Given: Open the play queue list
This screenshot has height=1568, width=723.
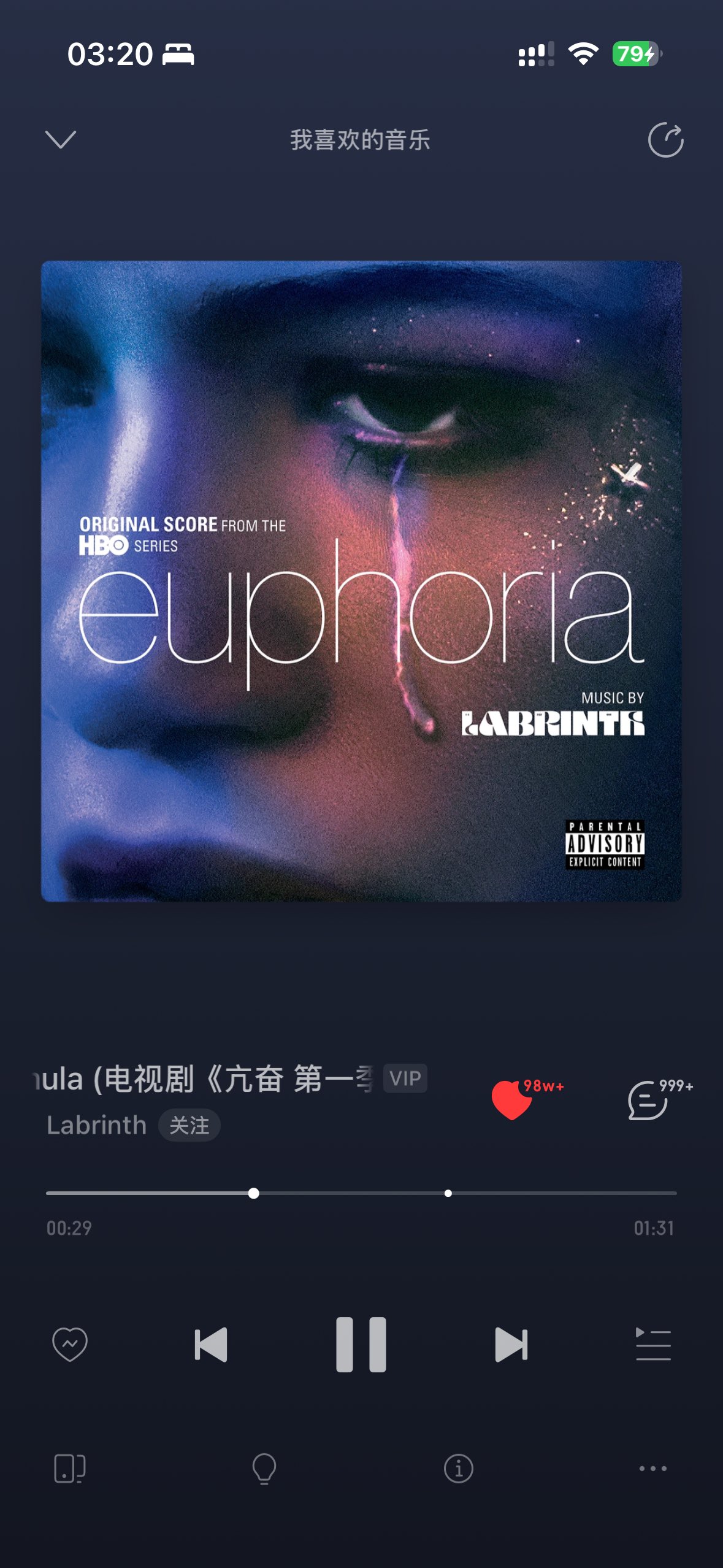Looking at the screenshot, I should coord(652,1344).
